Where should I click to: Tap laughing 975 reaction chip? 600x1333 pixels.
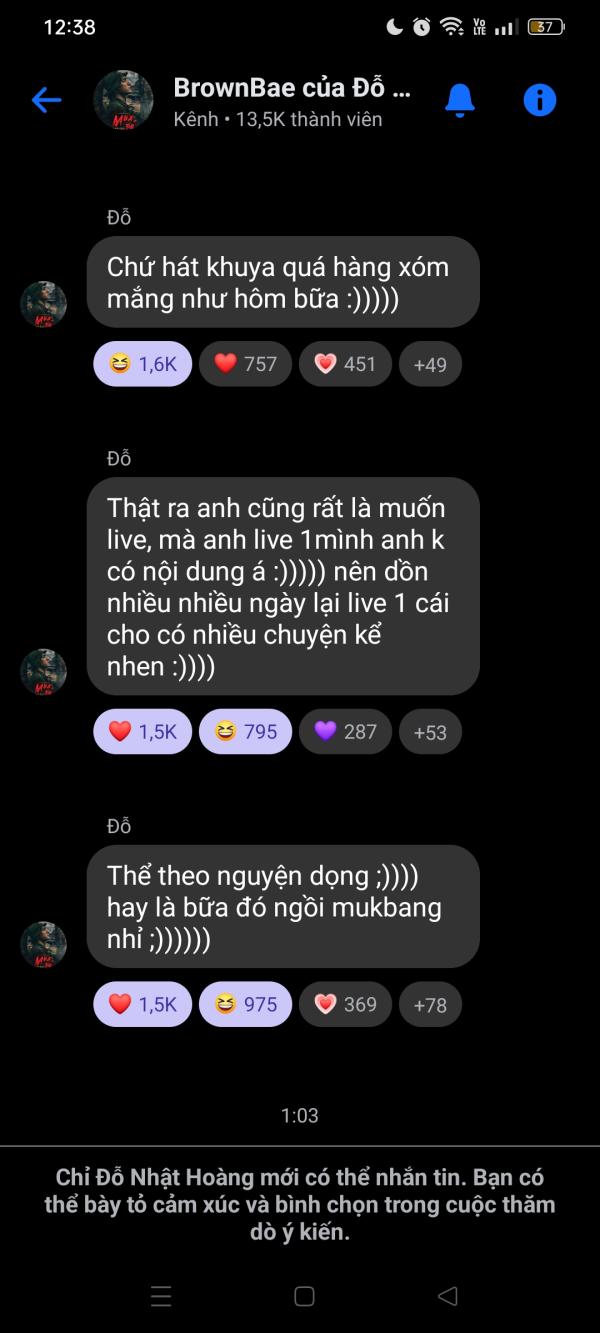(x=245, y=1004)
